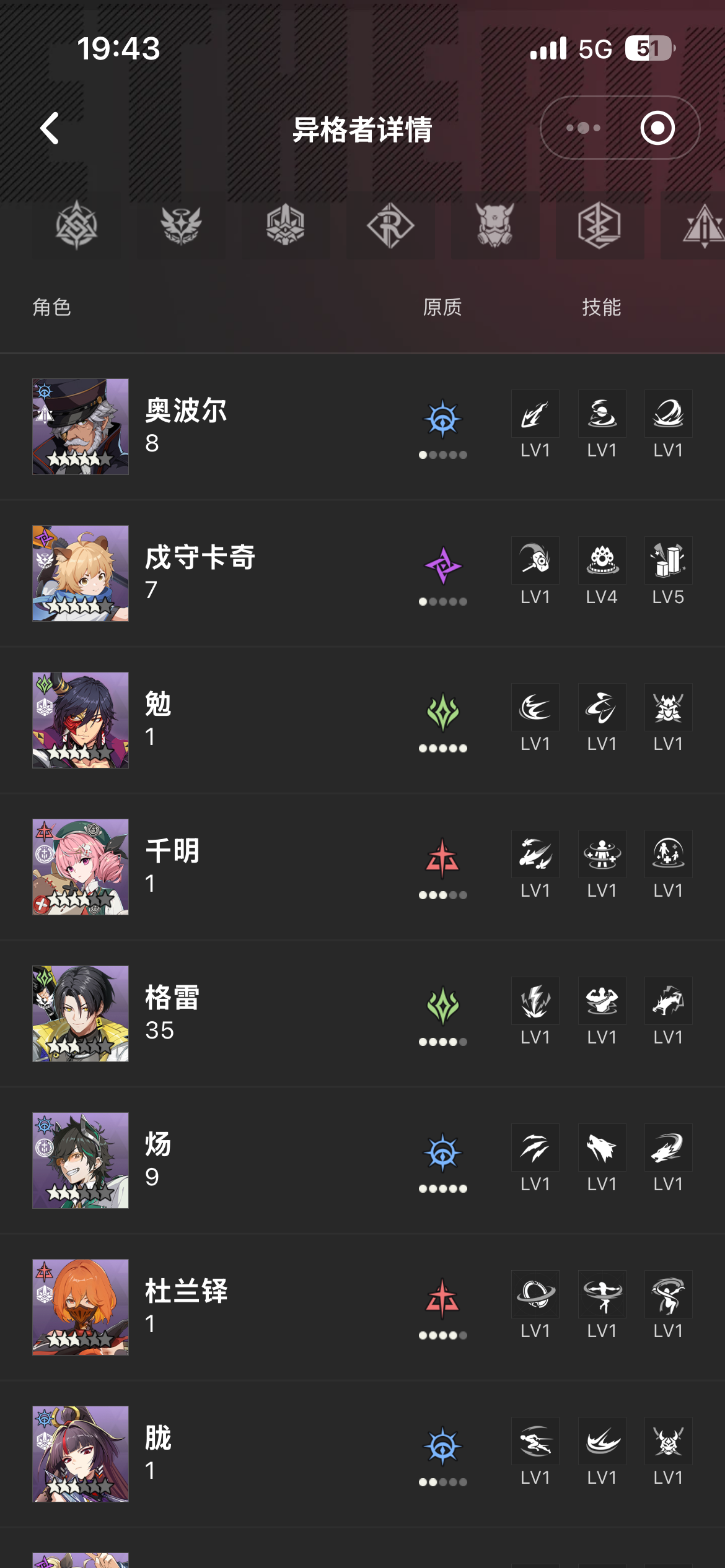Tap 成守卡奇's LV5 skill icon
The height and width of the screenshot is (1568, 725).
[x=668, y=560]
